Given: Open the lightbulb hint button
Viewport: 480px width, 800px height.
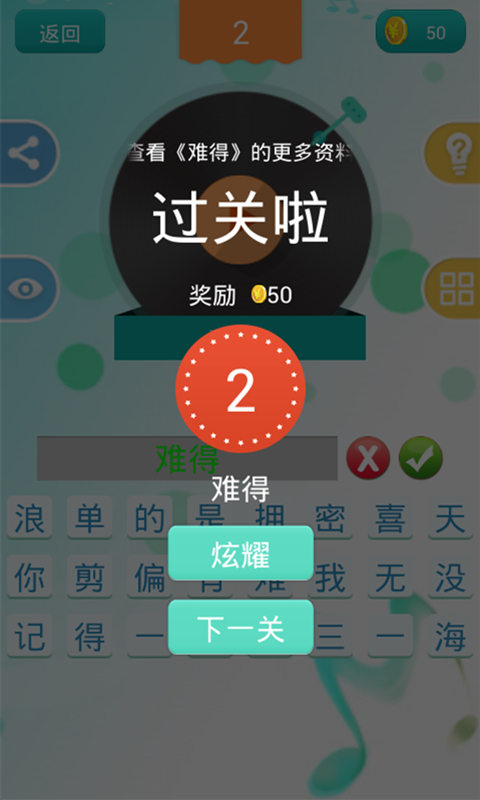Looking at the screenshot, I should pos(454,153).
